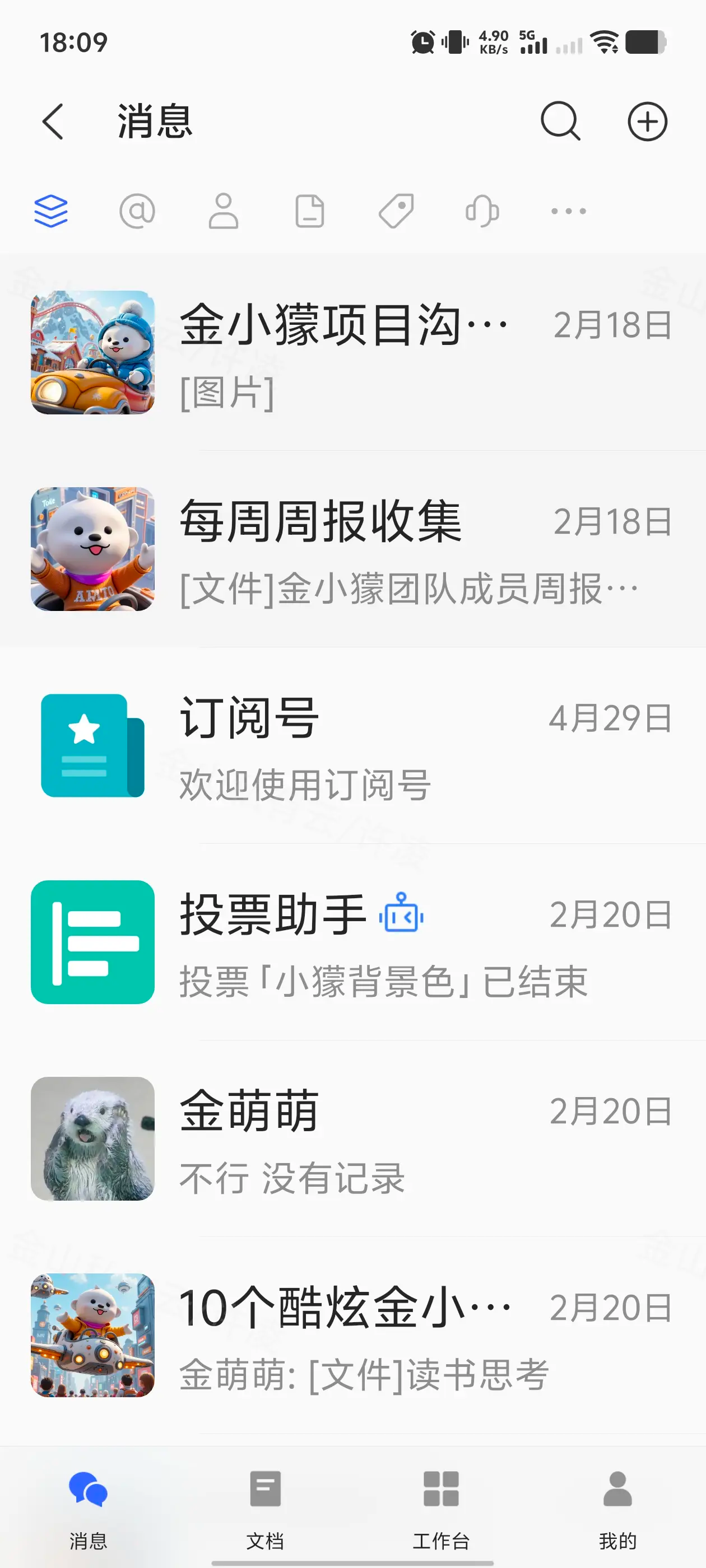Image resolution: width=706 pixels, height=1568 pixels.
Task: Switch to the 我的 tab
Action: [x=617, y=1506]
